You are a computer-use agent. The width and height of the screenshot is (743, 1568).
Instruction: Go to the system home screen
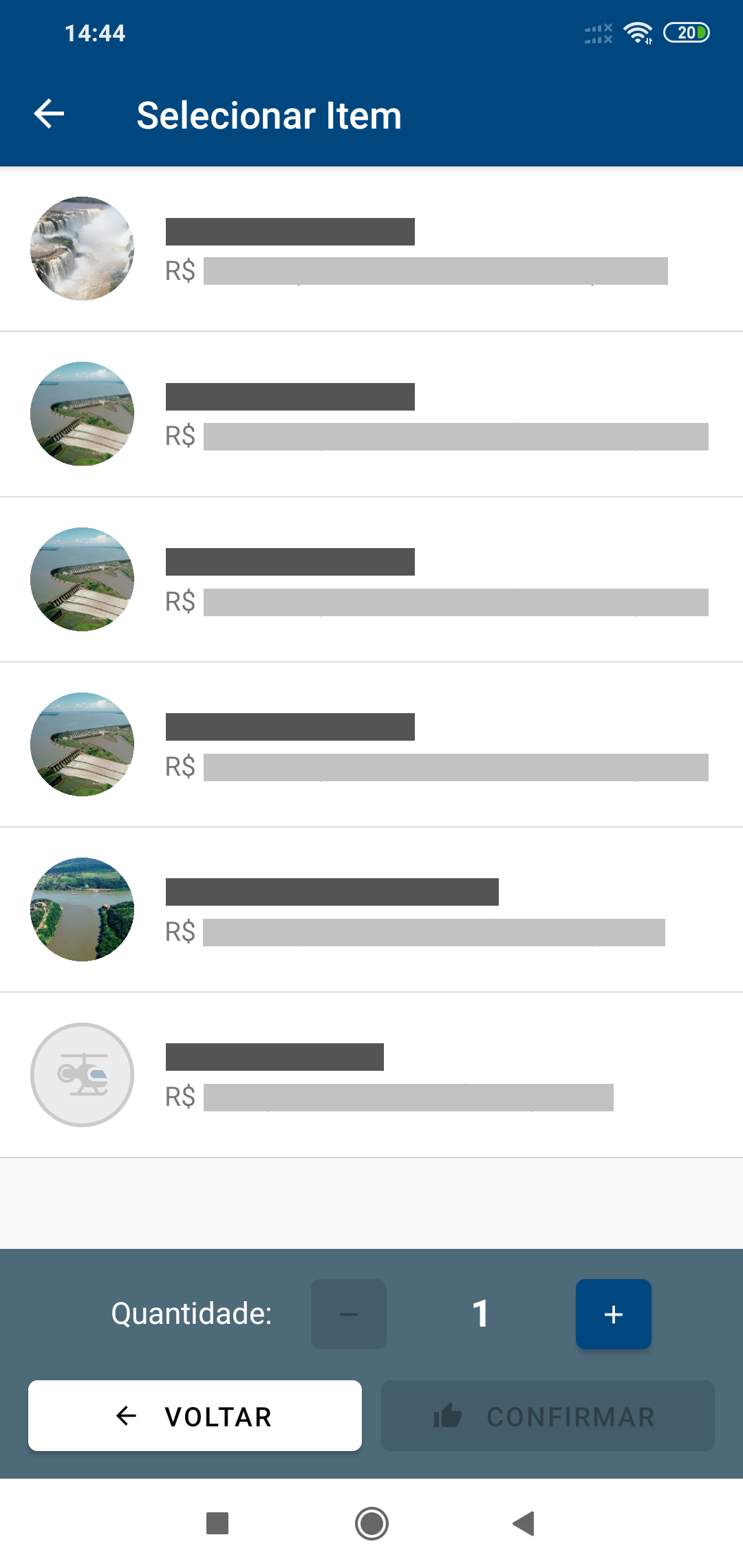tap(371, 1523)
